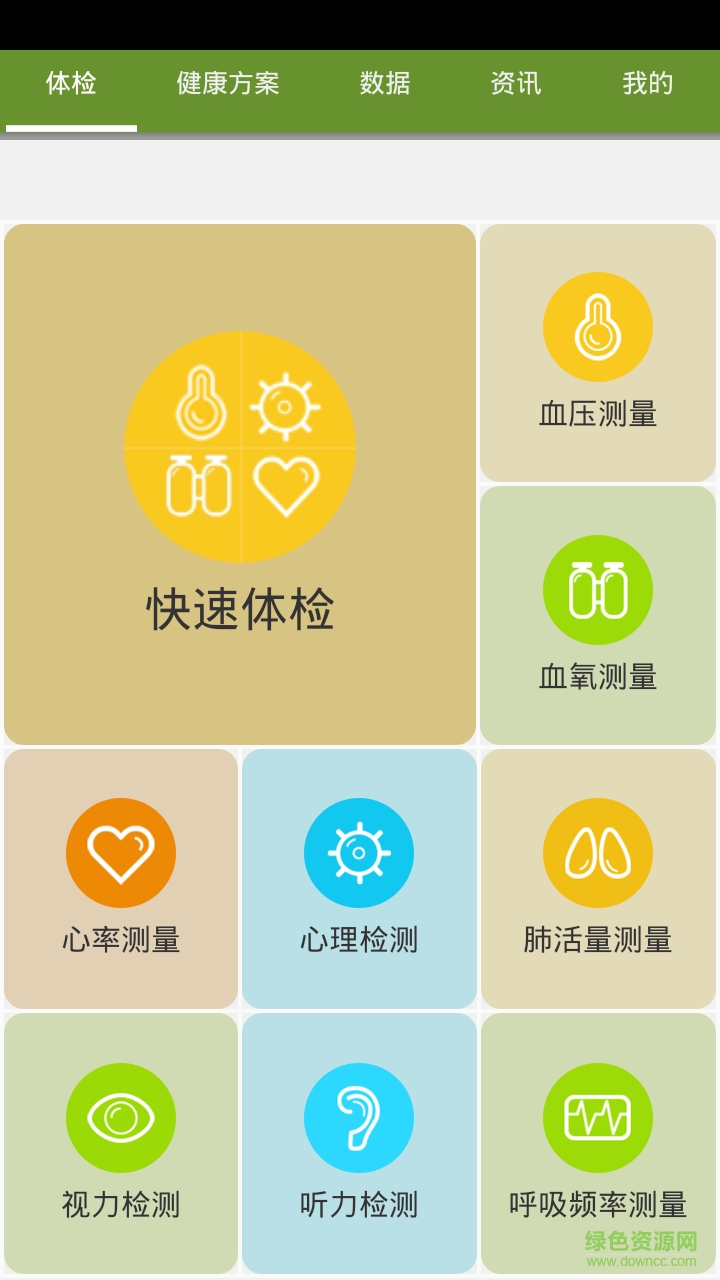Select the waveform icon on 呼吸频率测量 tile
This screenshot has height=1280, width=720.
[597, 1117]
